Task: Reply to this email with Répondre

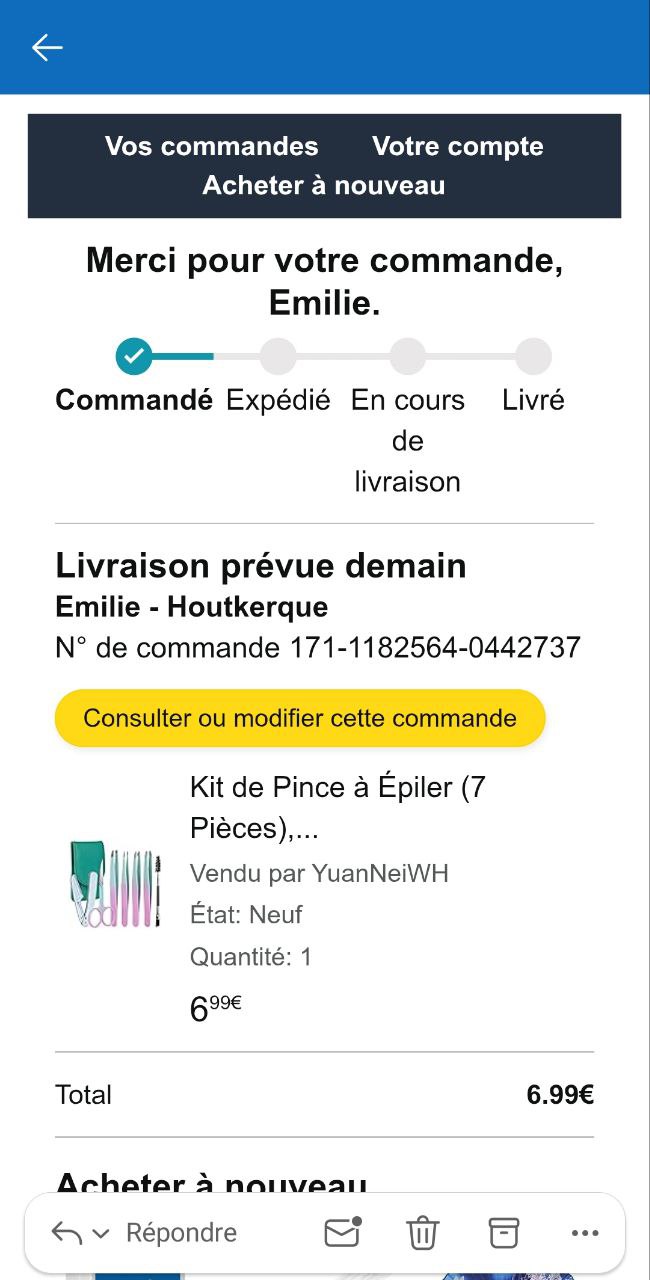Action: 181,1233
